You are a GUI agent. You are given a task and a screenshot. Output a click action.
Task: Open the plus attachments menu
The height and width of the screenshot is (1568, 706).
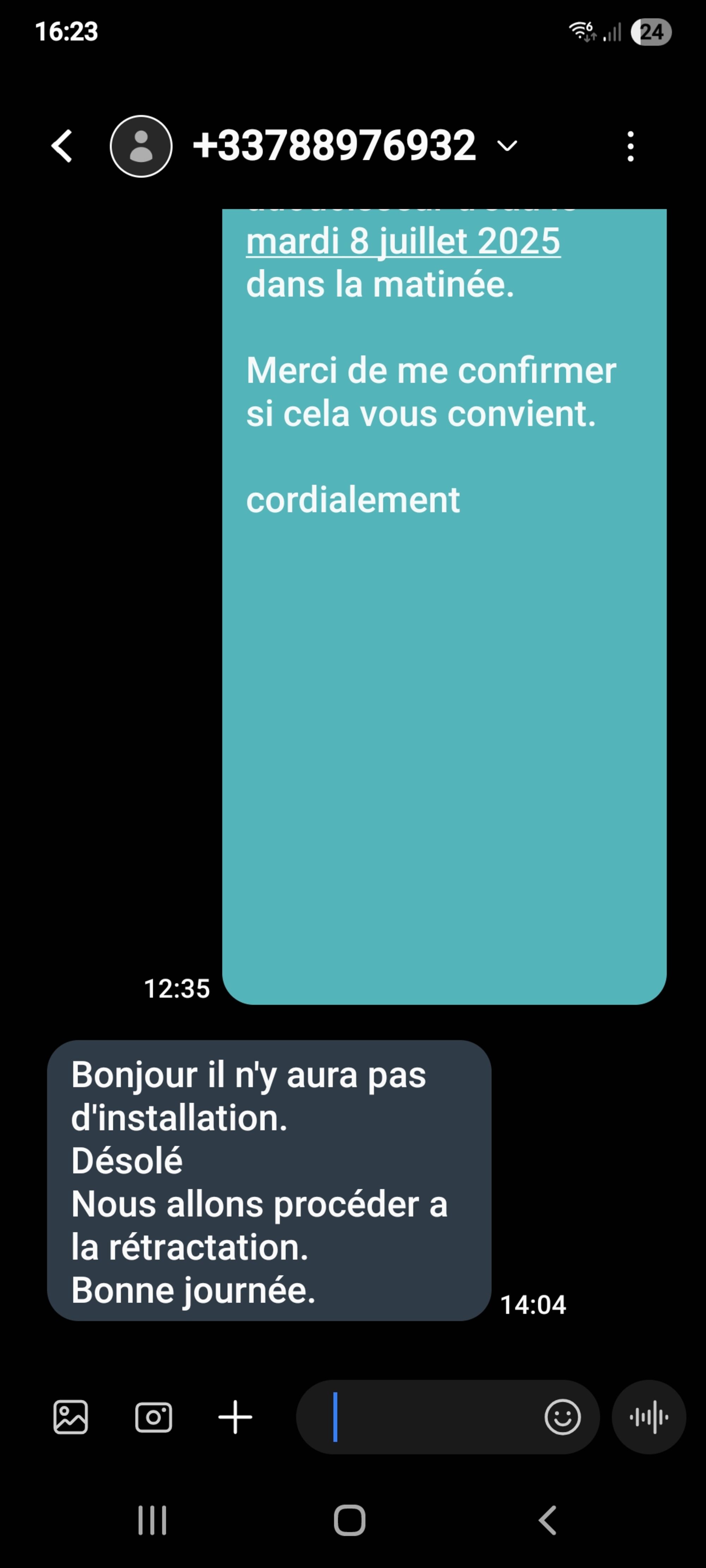235,1417
